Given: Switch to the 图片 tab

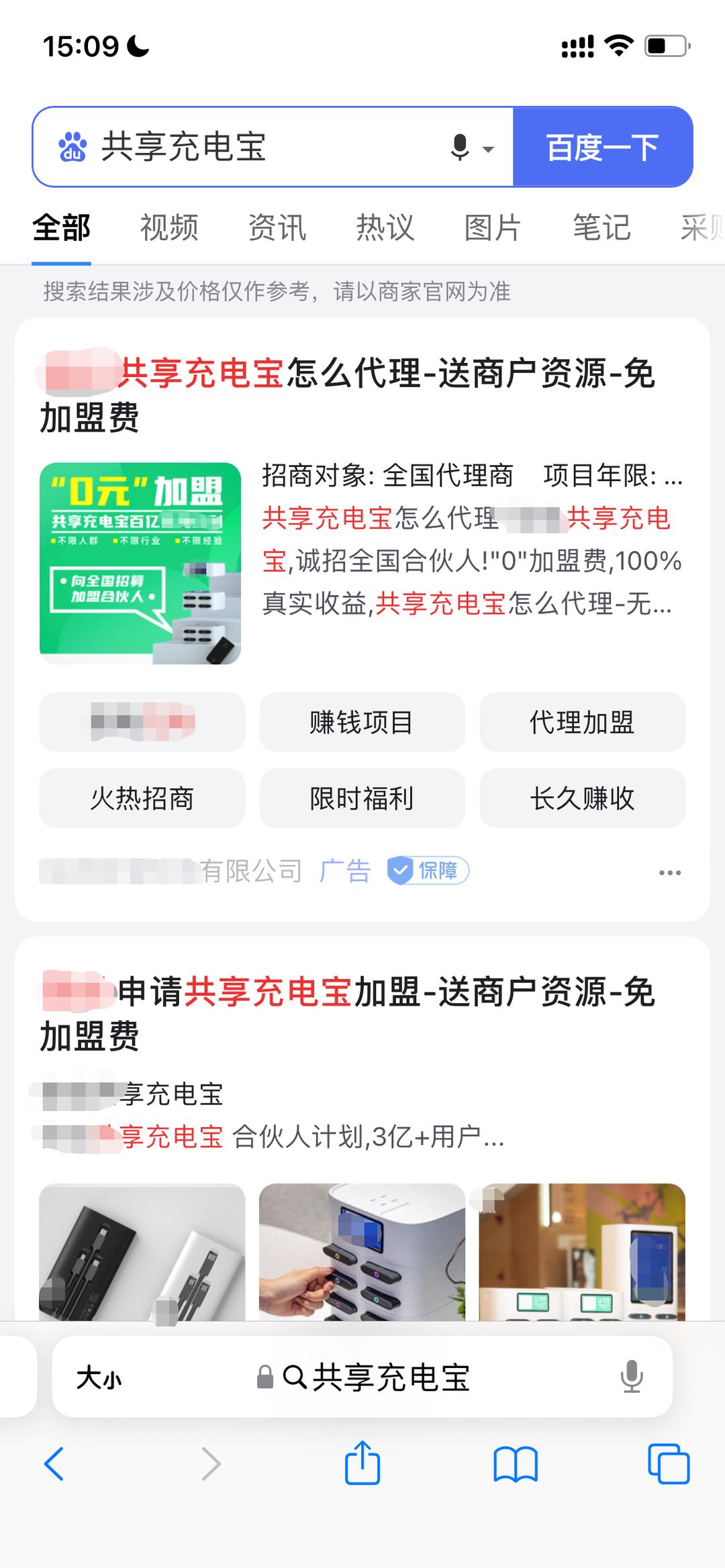Looking at the screenshot, I should tap(492, 228).
